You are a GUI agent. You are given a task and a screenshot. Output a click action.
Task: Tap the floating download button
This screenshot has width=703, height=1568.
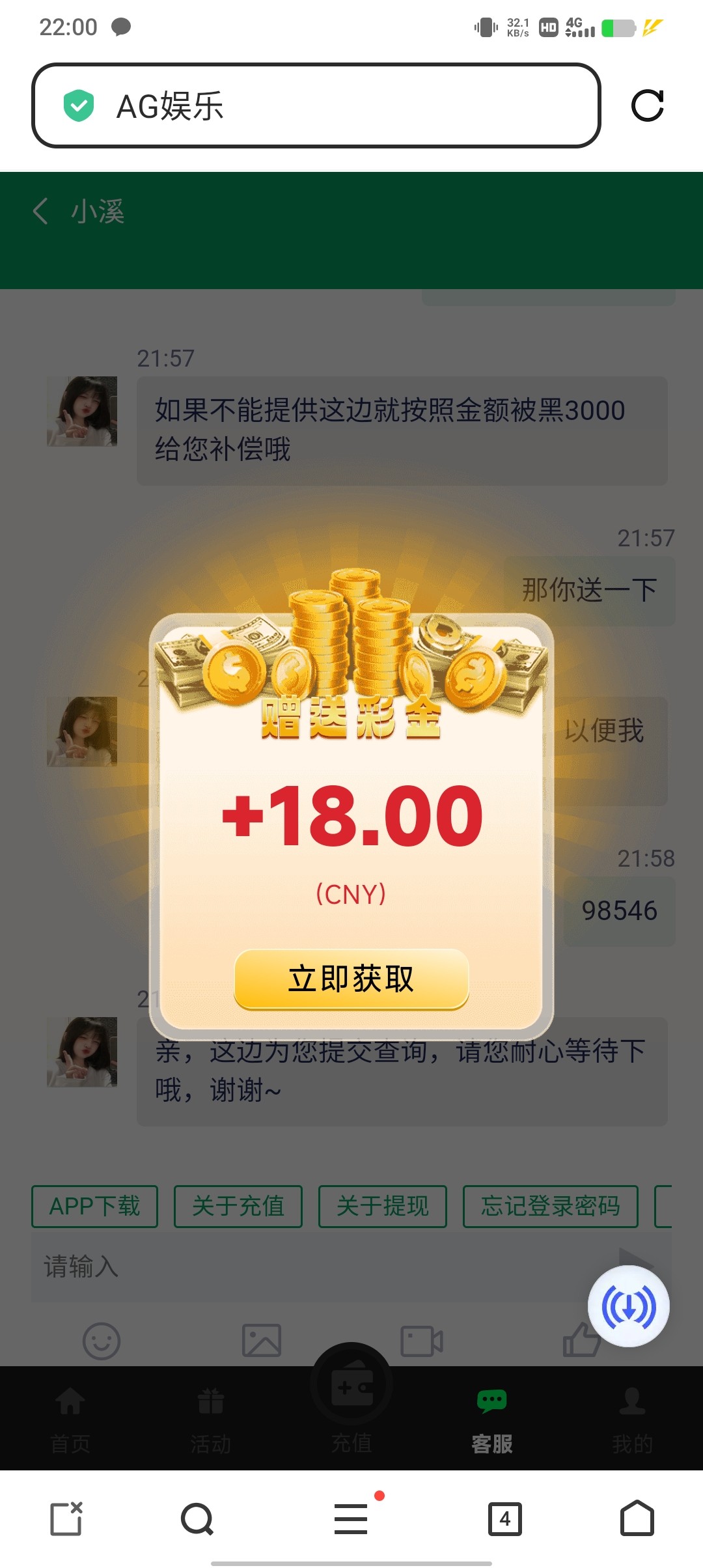[x=628, y=1306]
